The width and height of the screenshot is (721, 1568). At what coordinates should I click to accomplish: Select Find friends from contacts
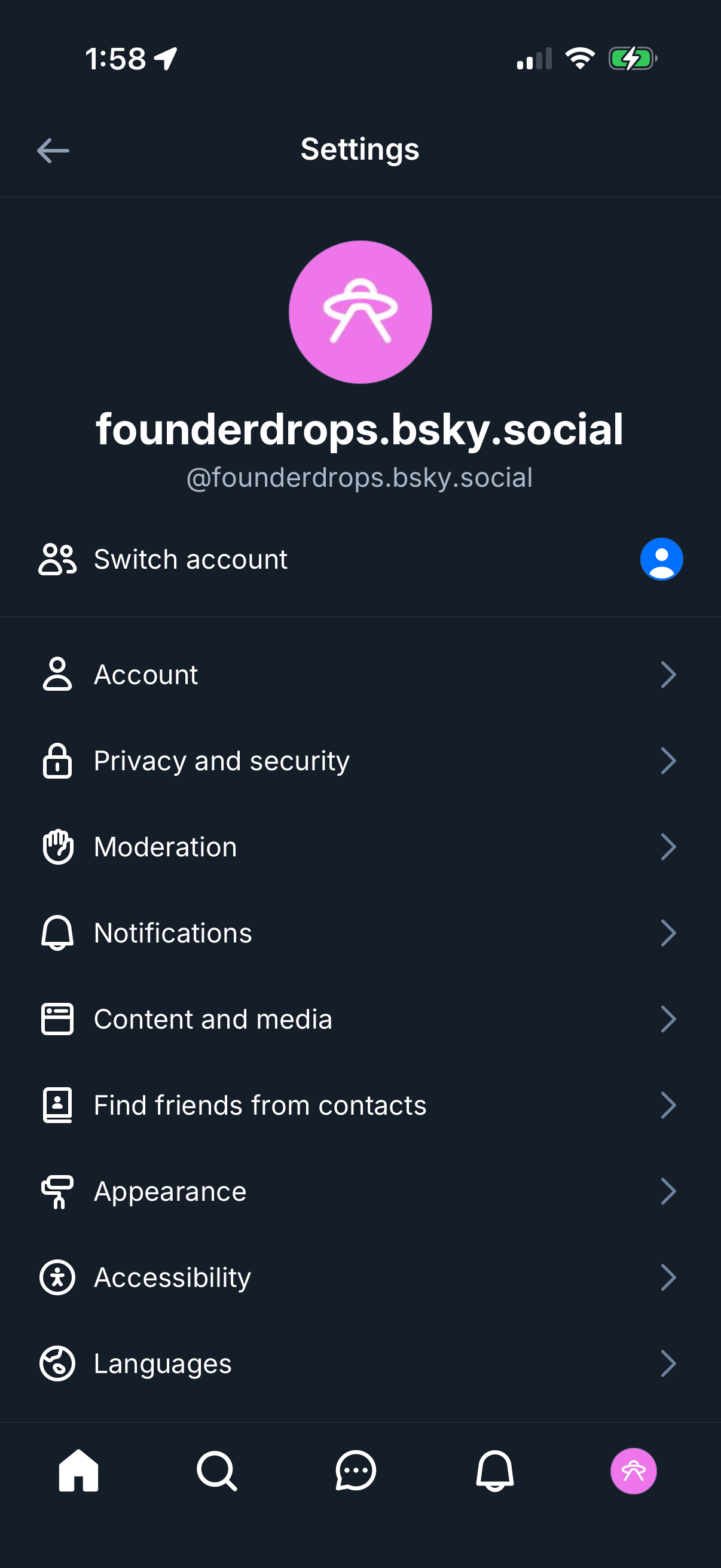coord(259,1105)
